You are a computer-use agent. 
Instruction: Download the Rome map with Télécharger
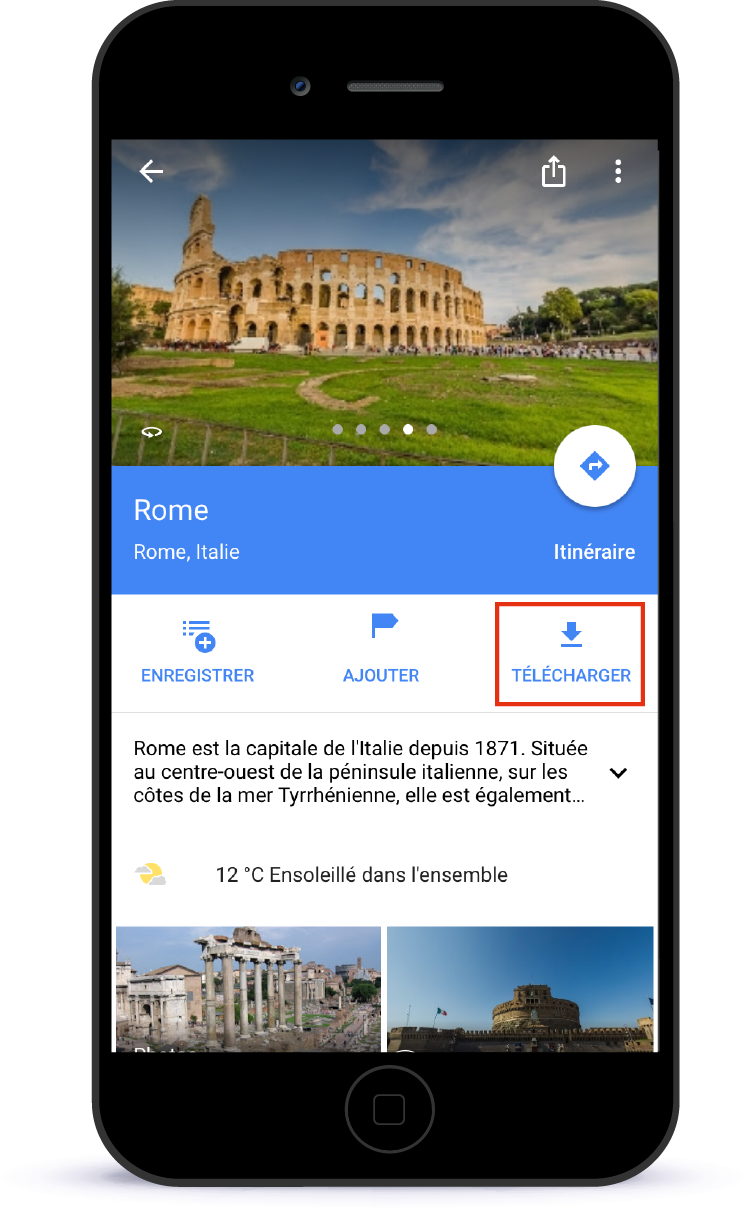(x=571, y=653)
